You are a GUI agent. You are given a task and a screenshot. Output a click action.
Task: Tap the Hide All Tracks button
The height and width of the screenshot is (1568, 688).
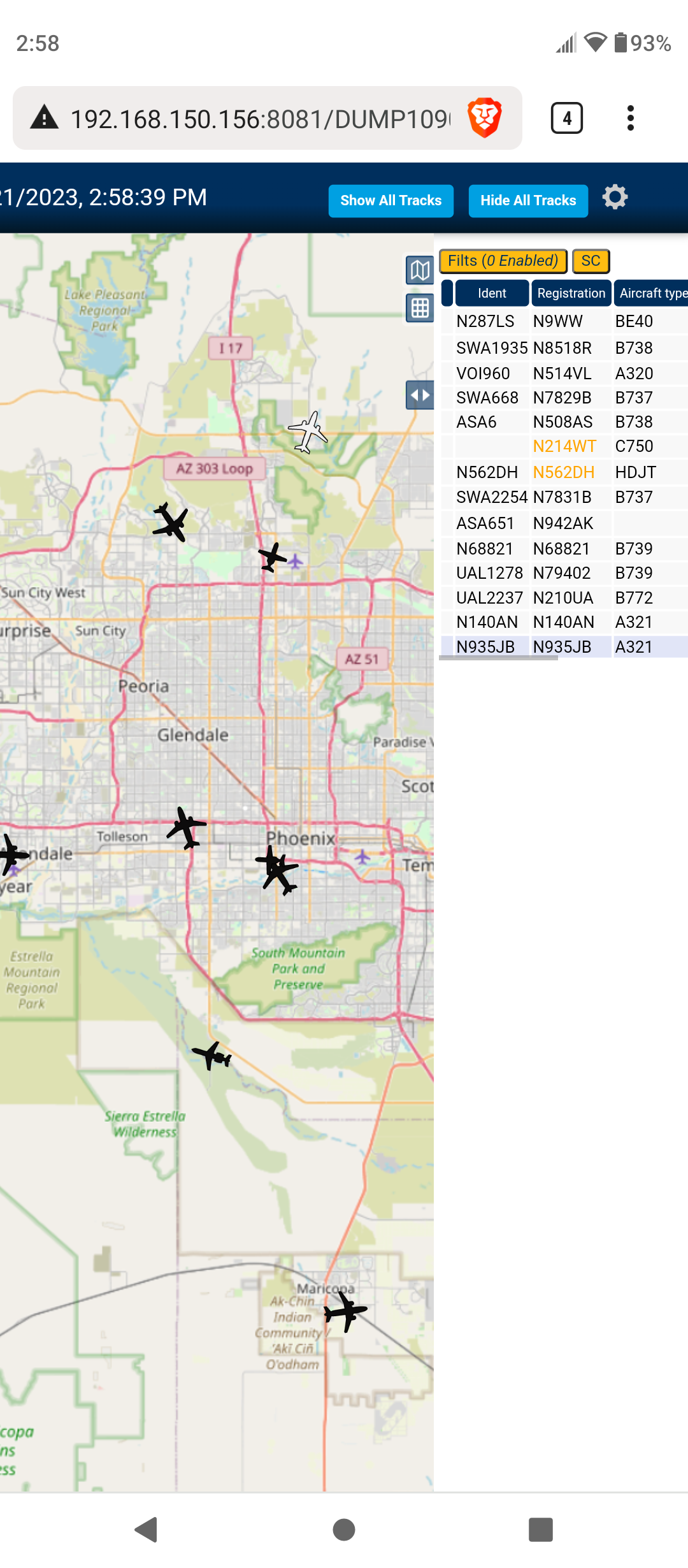click(x=528, y=201)
